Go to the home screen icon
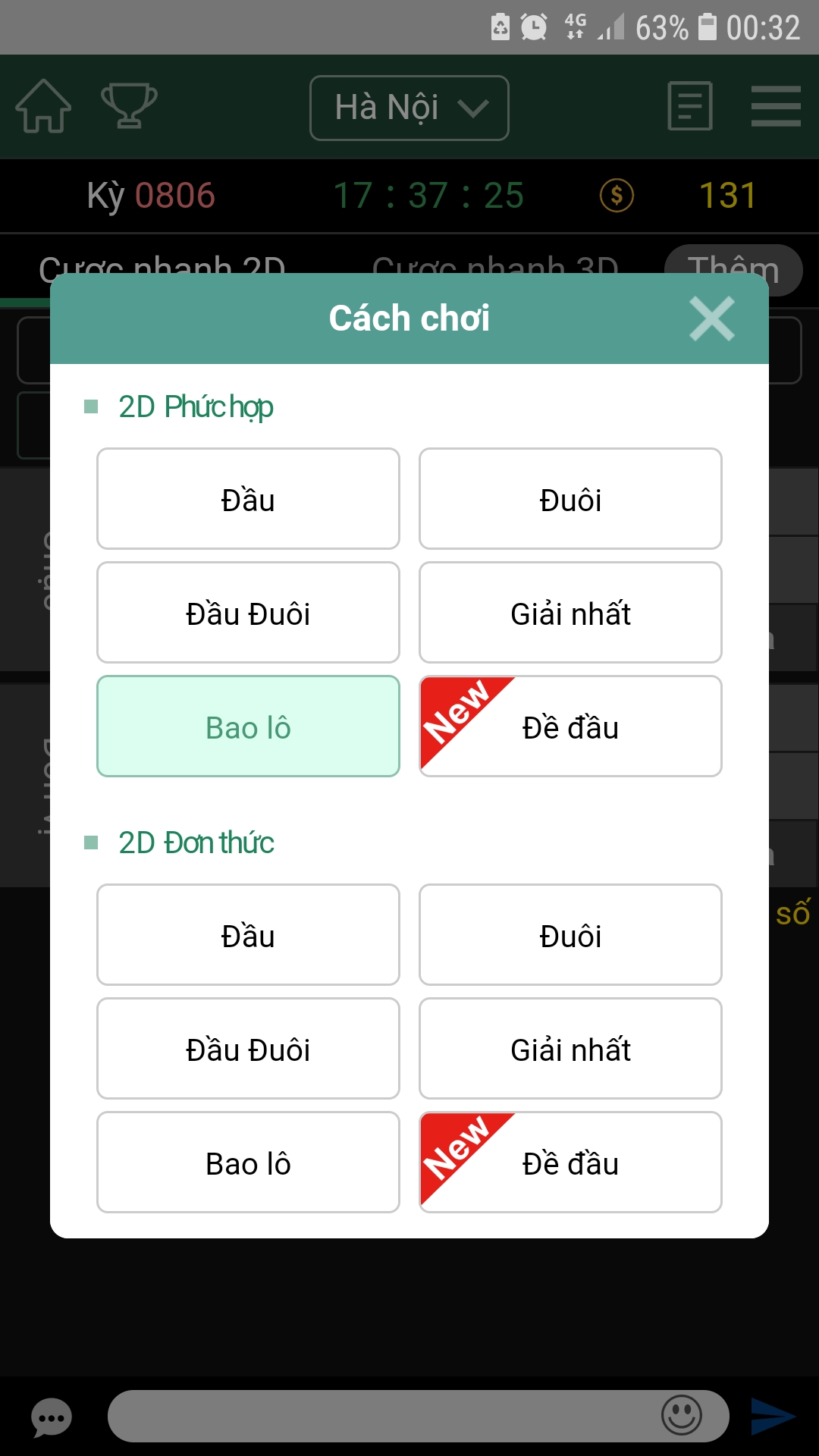This screenshot has height=1456, width=819. coord(43,106)
